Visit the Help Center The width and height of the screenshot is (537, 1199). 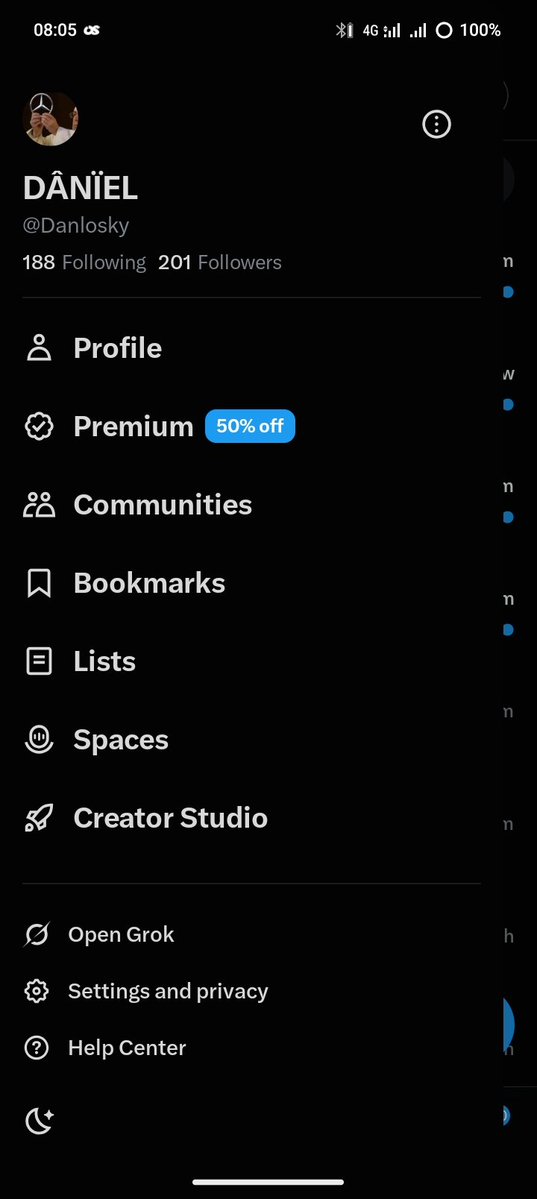pyautogui.click(x=251, y=1048)
